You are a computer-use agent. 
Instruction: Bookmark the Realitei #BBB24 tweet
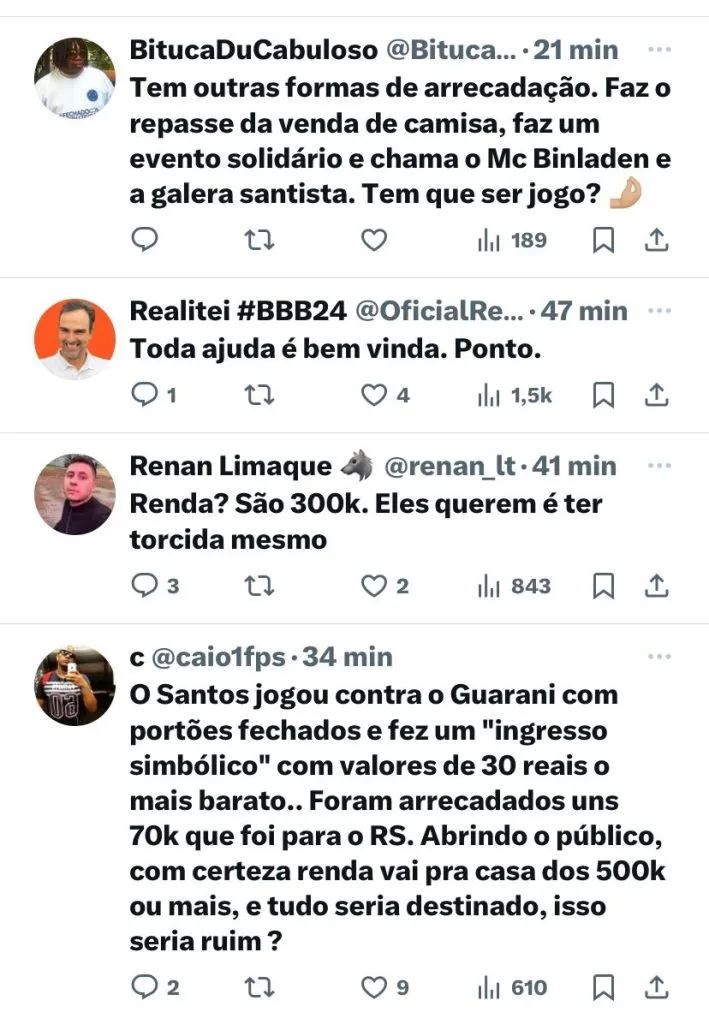[603, 396]
